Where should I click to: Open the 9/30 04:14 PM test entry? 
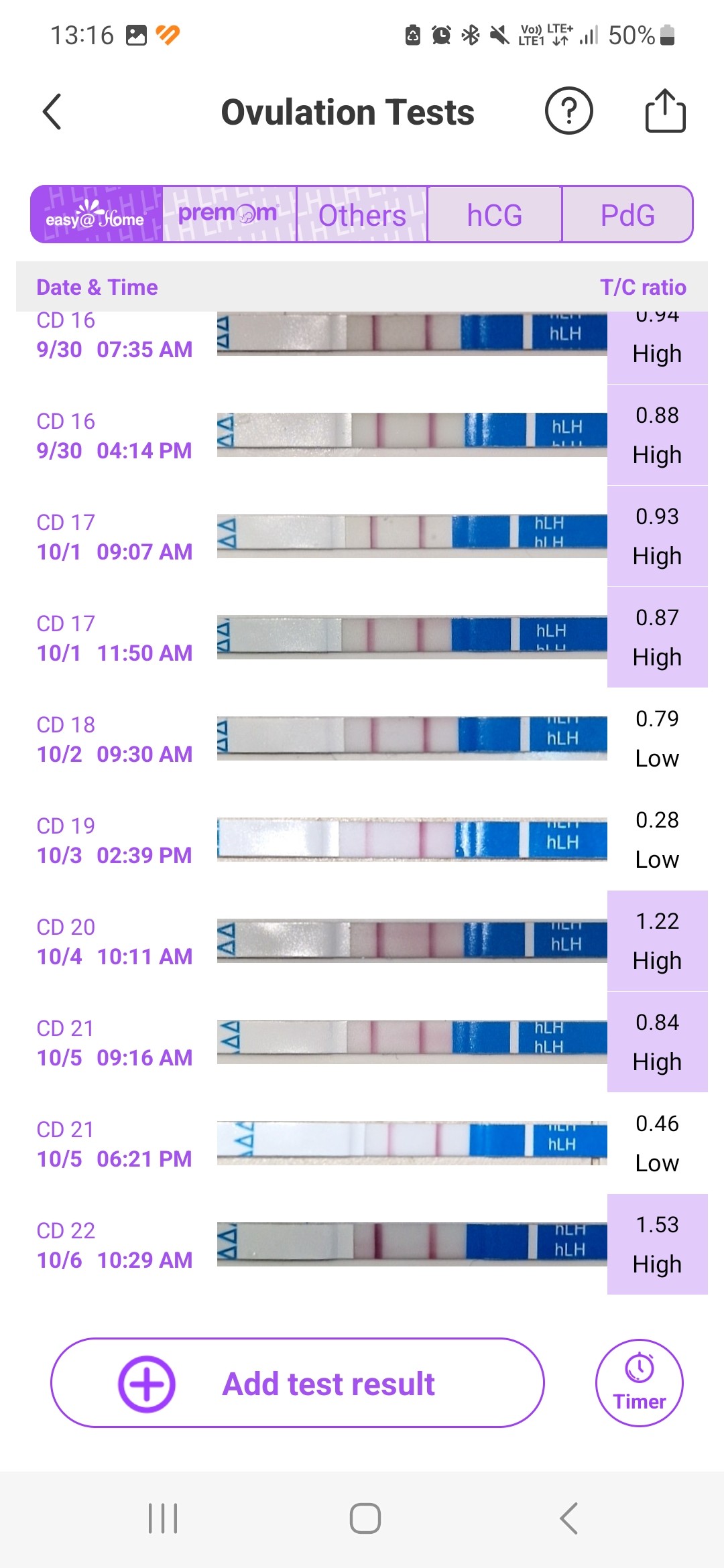(362, 436)
